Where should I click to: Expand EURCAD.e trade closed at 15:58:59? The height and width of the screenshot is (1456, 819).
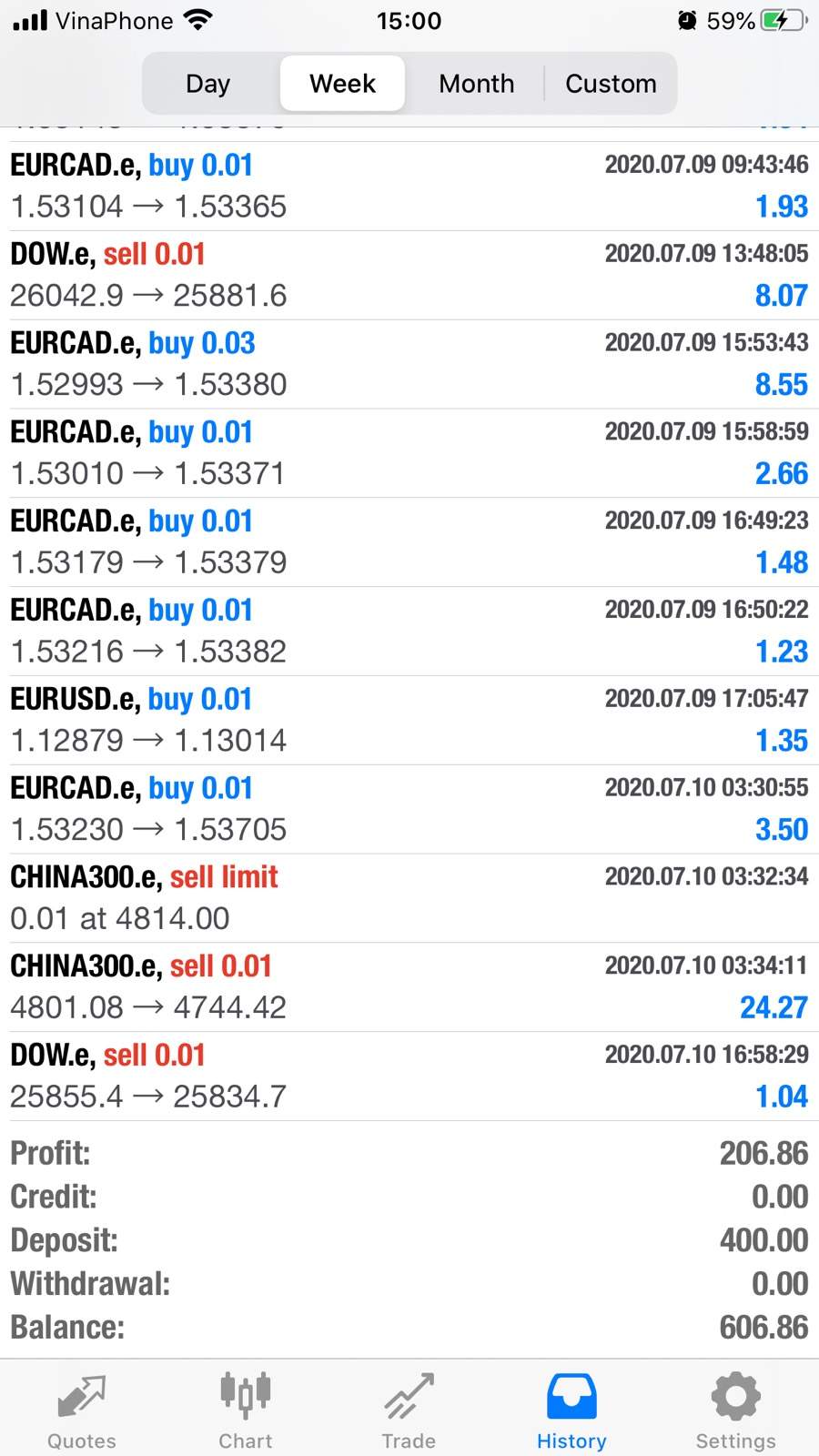click(409, 453)
